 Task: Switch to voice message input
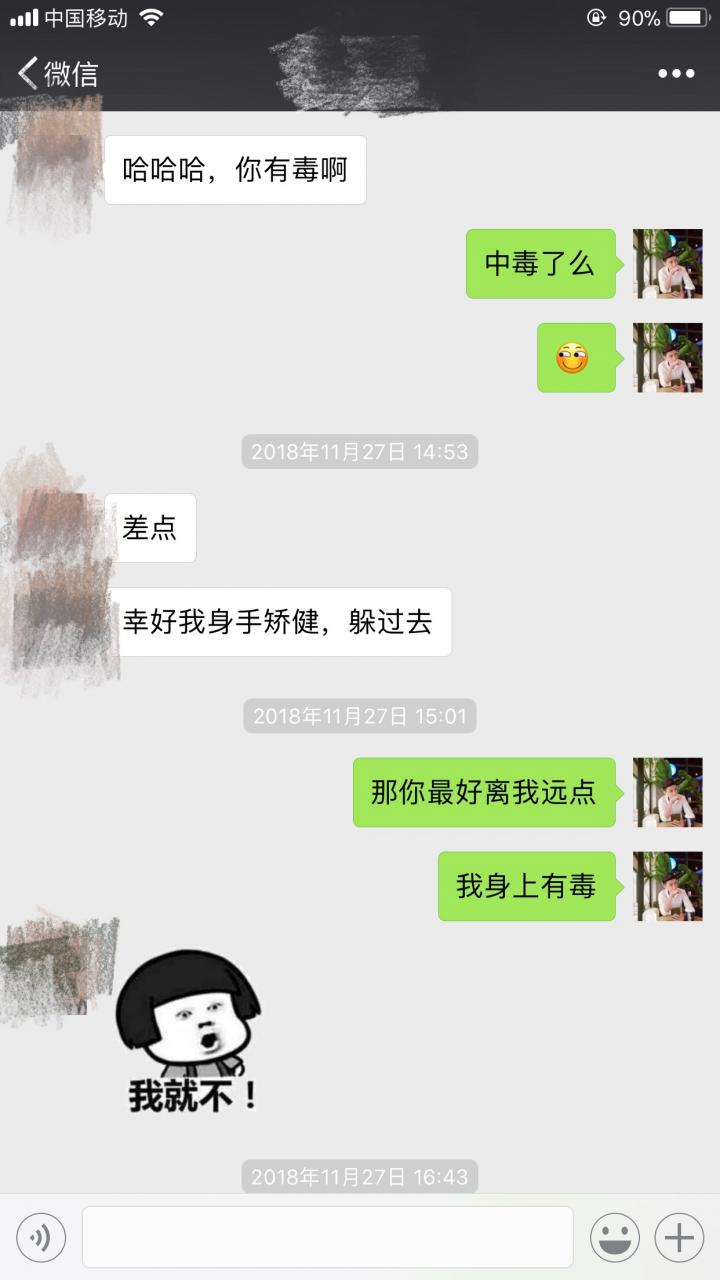[x=41, y=1238]
